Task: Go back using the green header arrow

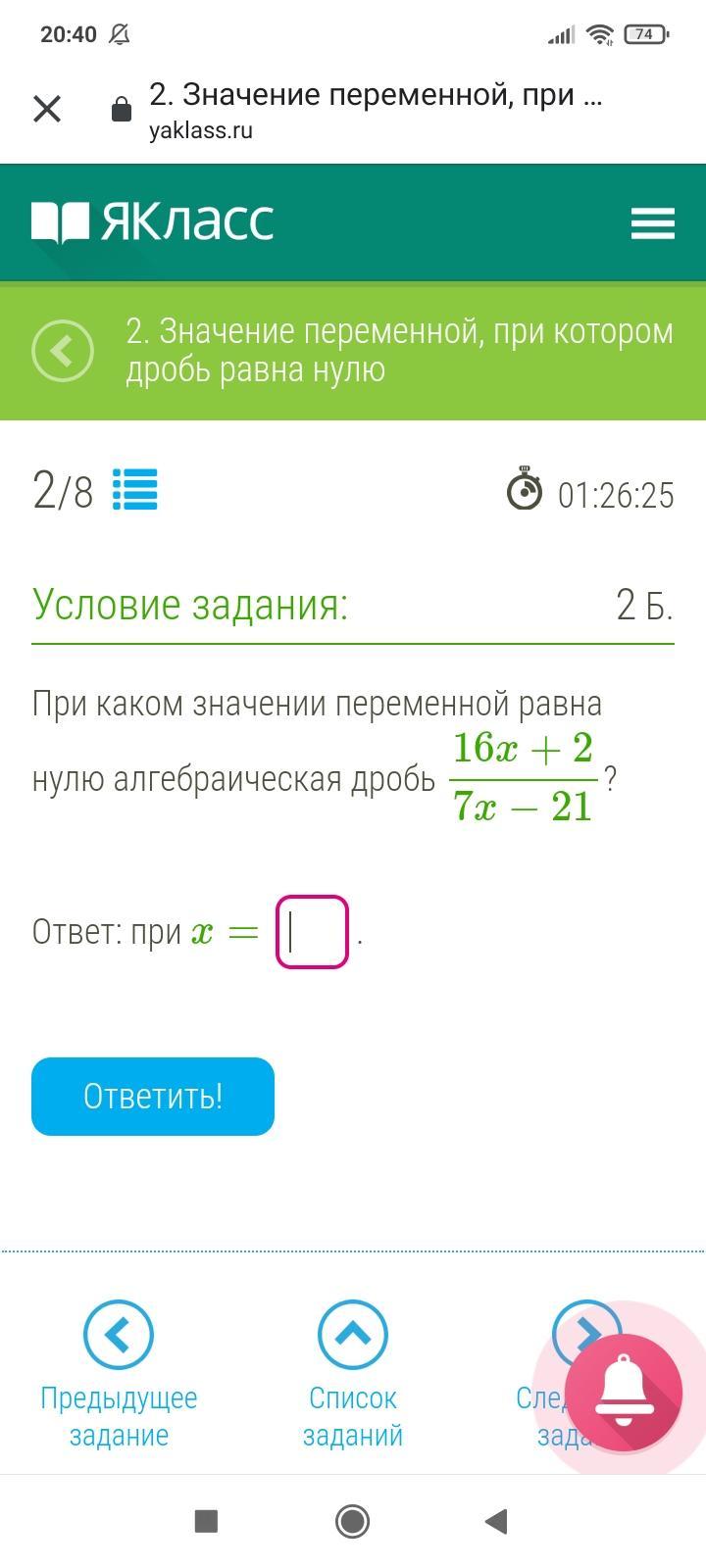Action: [x=63, y=351]
